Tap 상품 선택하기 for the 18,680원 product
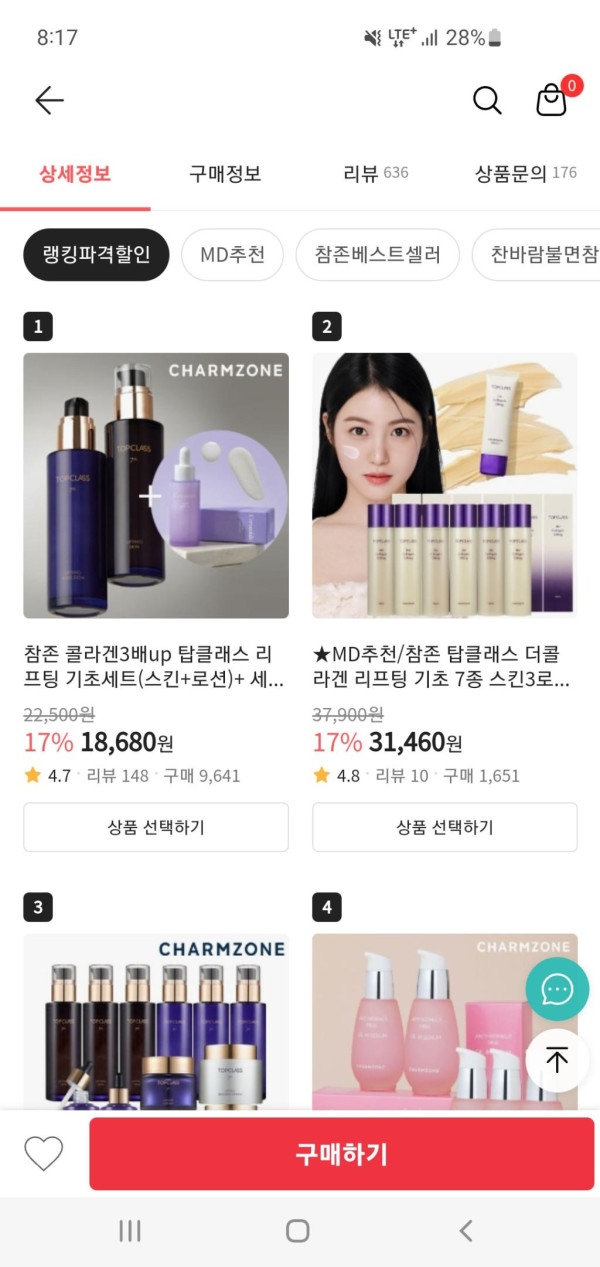Viewport: 600px width, 1267px height. tap(156, 827)
